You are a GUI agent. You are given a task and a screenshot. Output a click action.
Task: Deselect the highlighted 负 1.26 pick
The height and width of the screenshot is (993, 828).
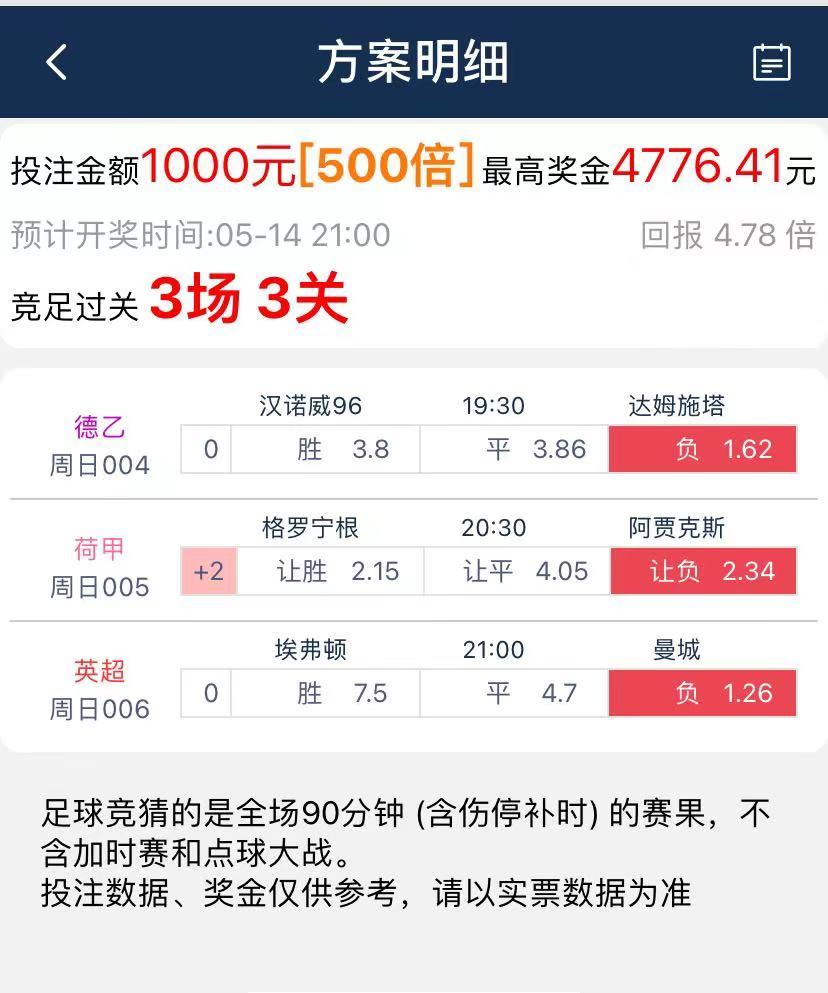[x=702, y=693]
